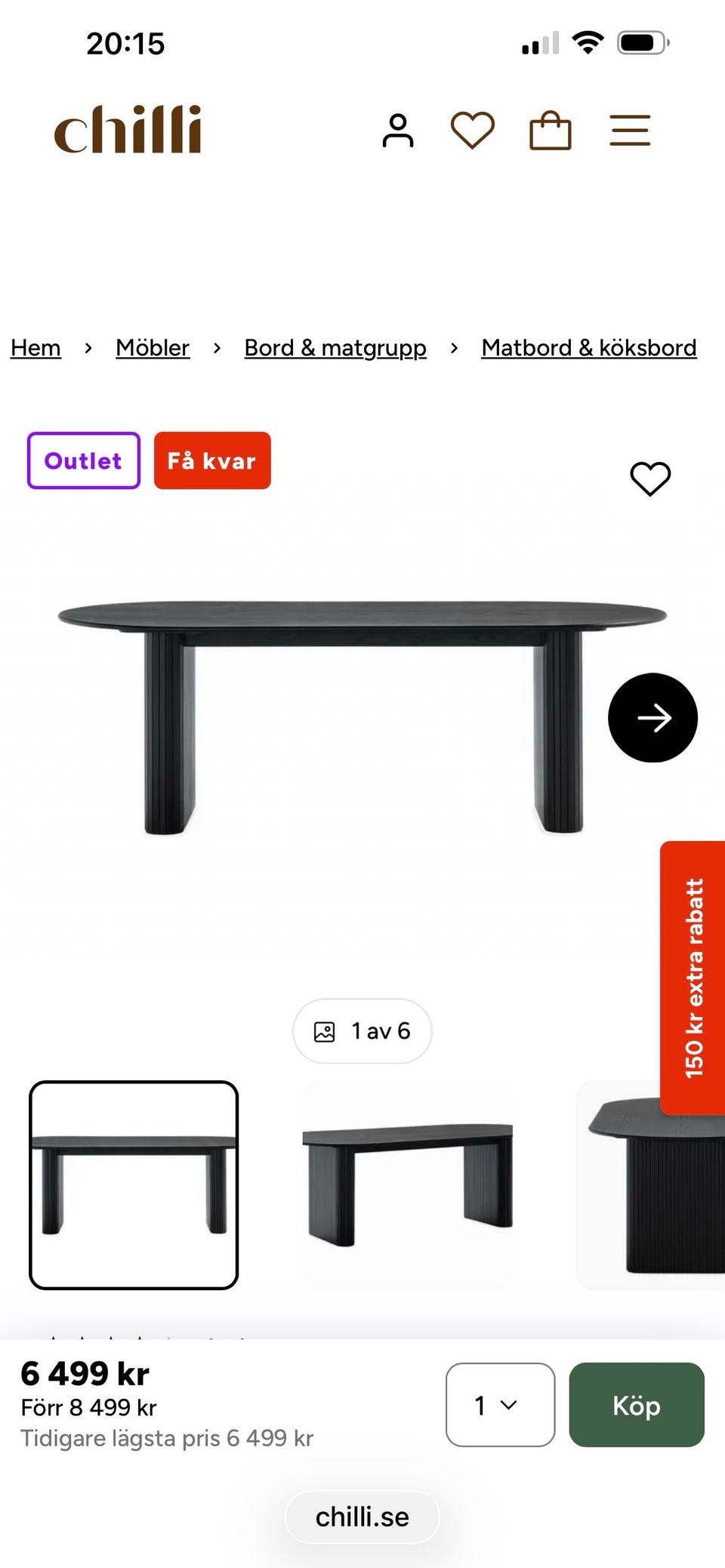Open the hamburger menu
This screenshot has height=1568, width=725.
click(x=630, y=130)
